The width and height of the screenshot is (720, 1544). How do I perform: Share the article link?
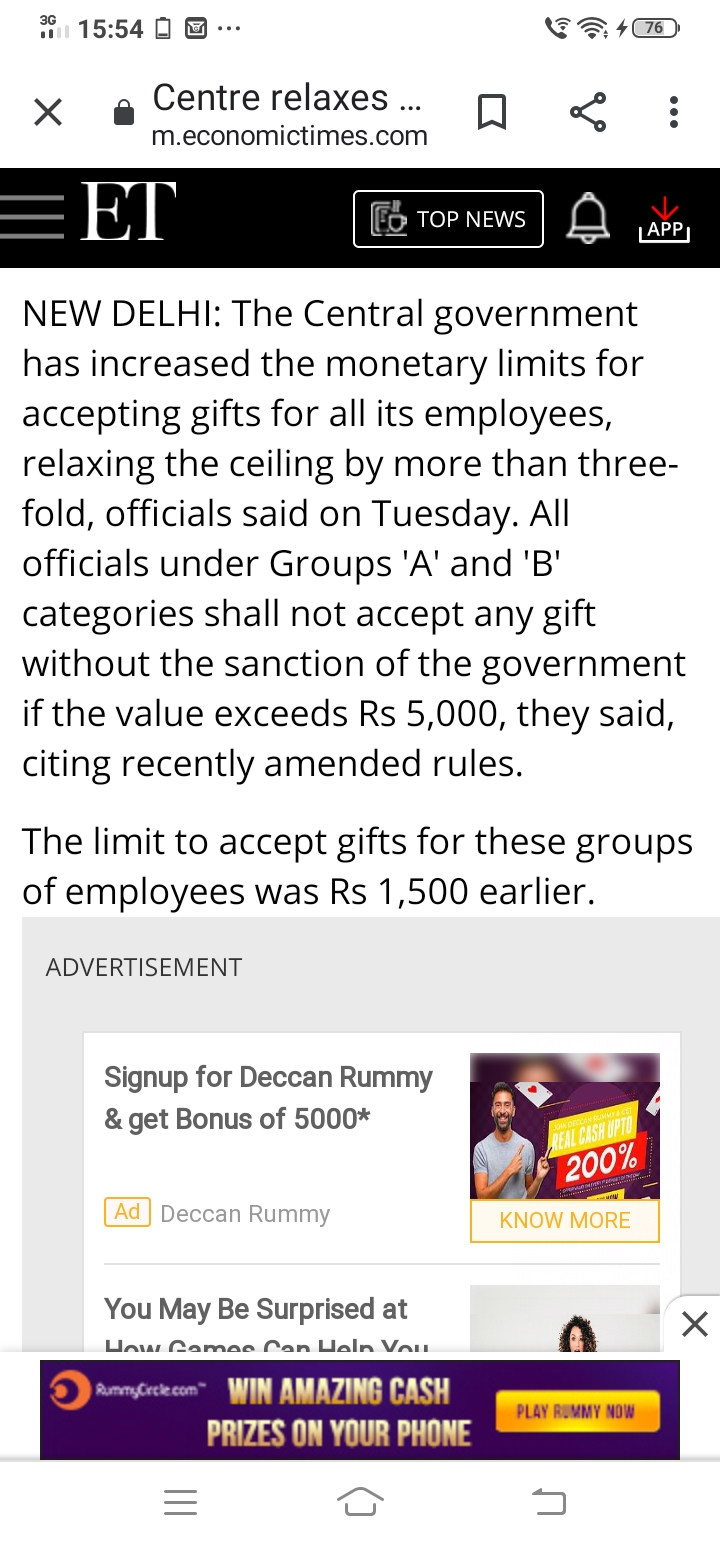pos(588,112)
